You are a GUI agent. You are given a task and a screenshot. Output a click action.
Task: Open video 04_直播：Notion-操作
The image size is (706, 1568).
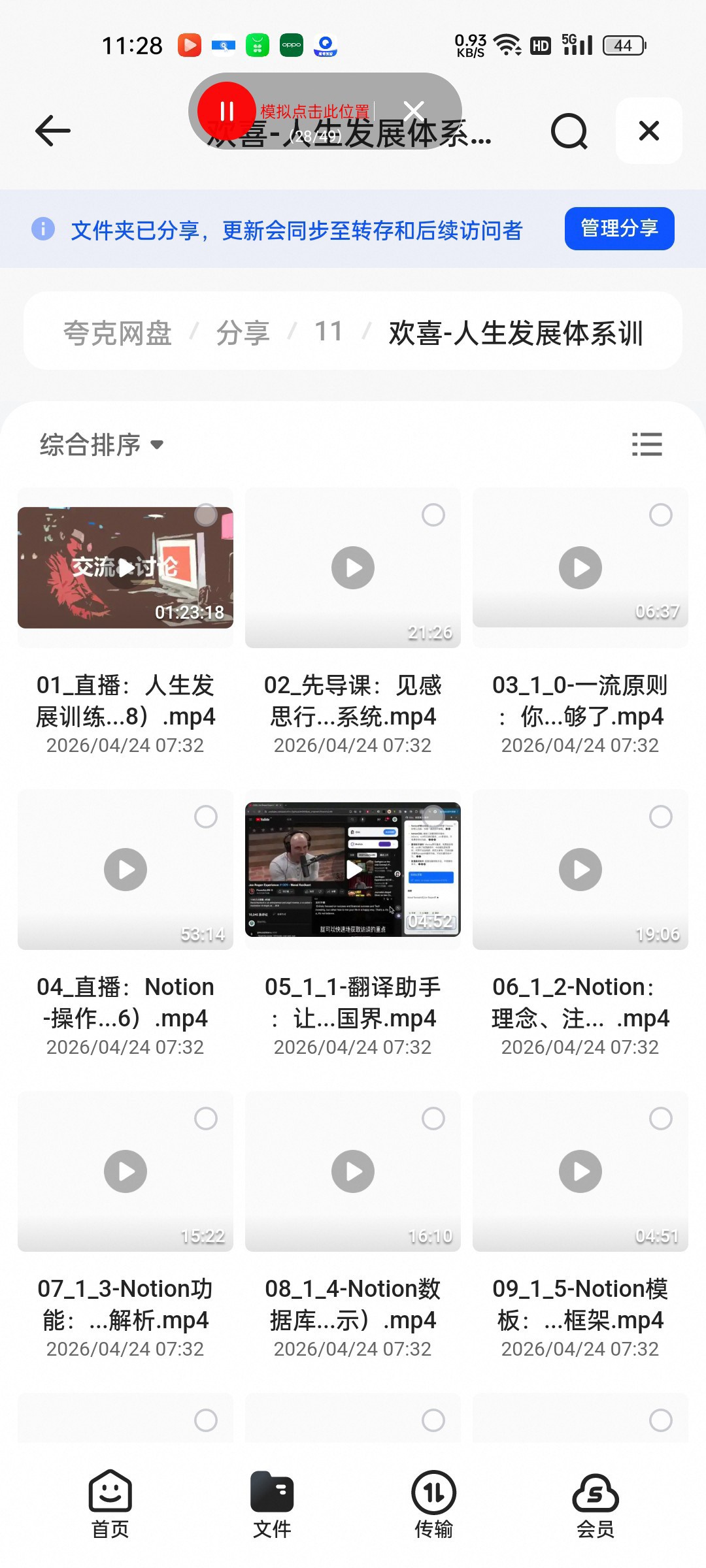[126, 870]
